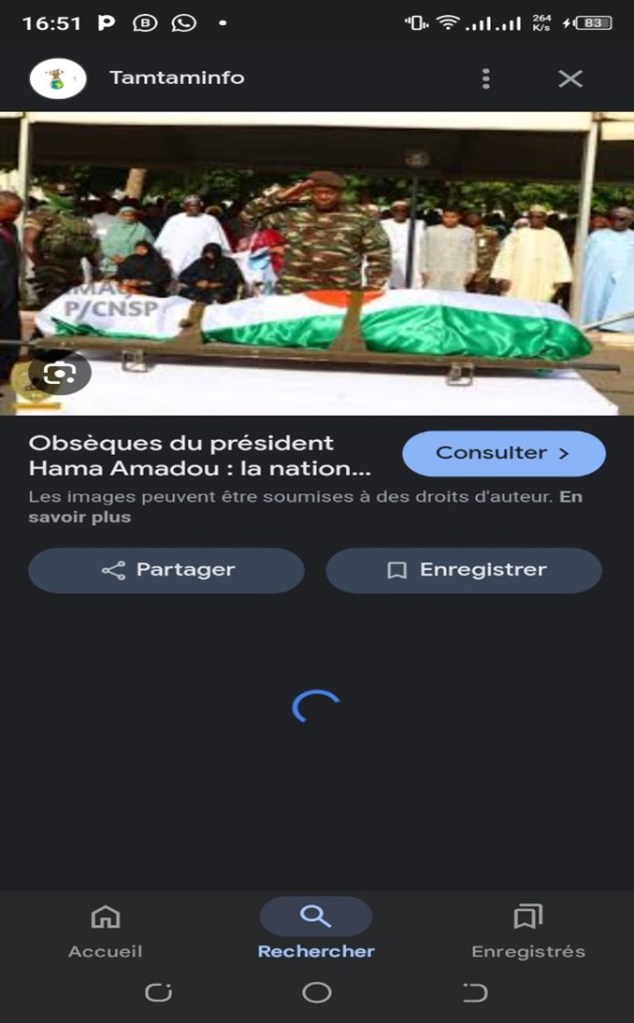The image size is (634, 1023).
Task: Share this image via Partager
Action: pyautogui.click(x=166, y=570)
